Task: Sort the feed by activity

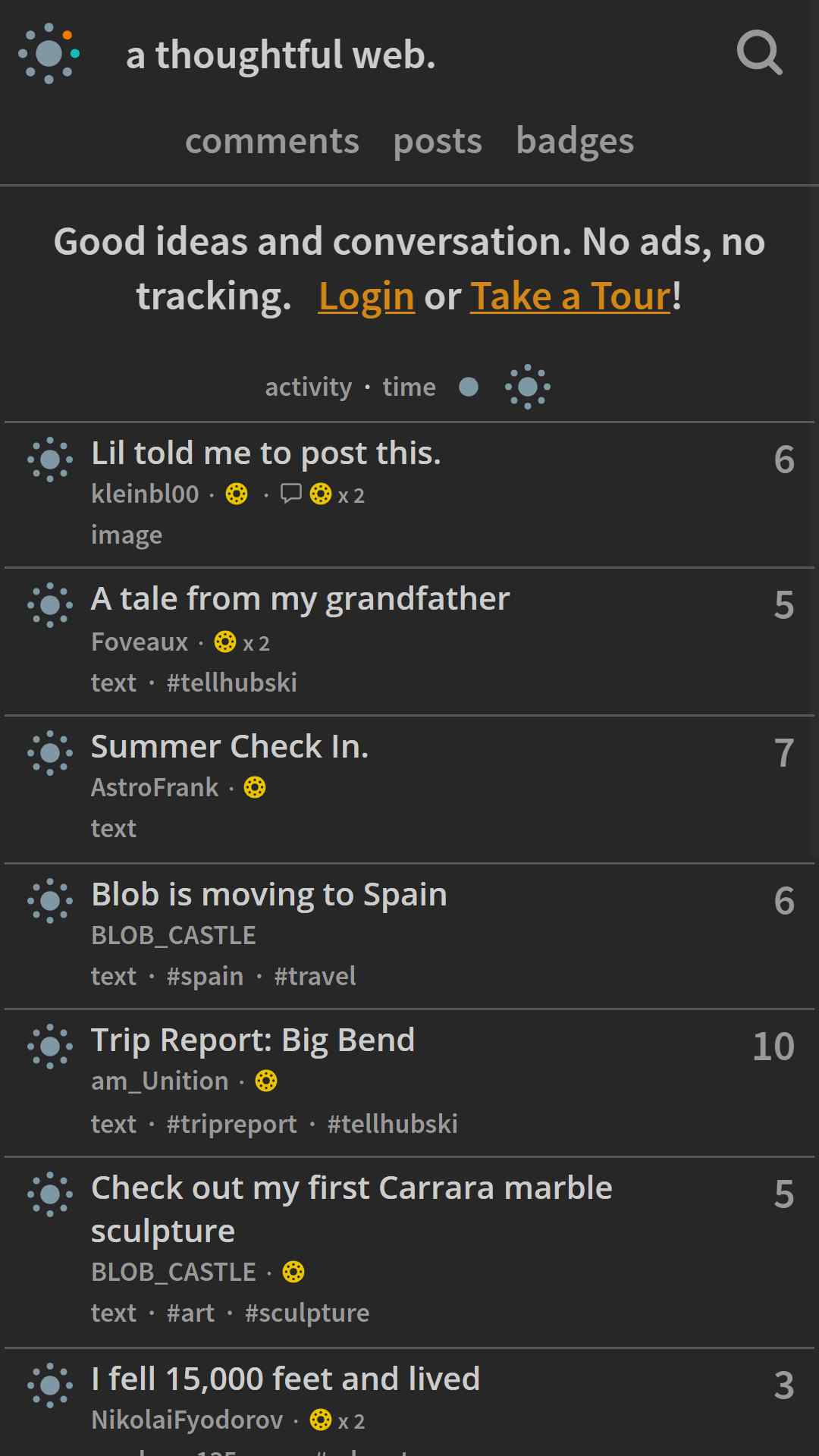Action: 308,387
